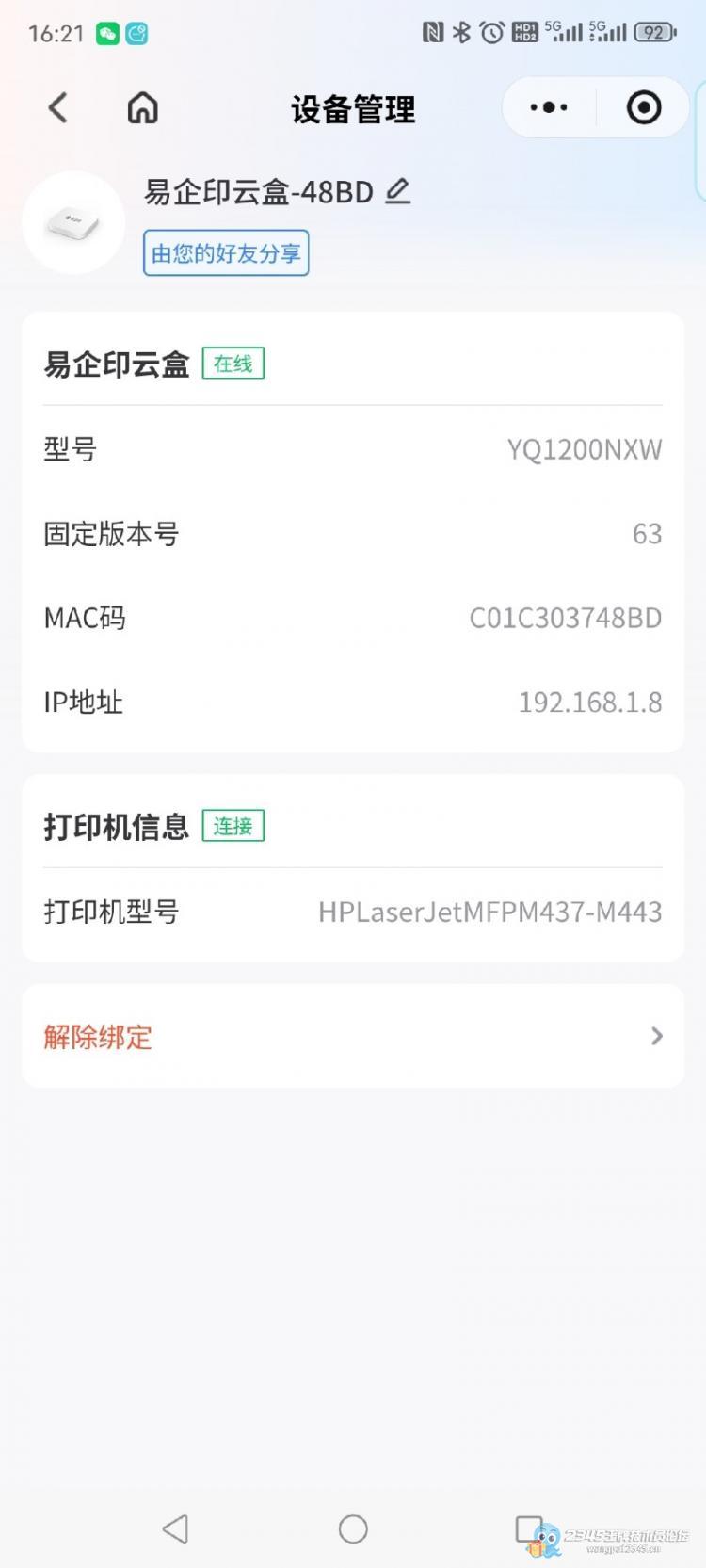
Task: Open the mini program more menu
Action: (x=549, y=108)
